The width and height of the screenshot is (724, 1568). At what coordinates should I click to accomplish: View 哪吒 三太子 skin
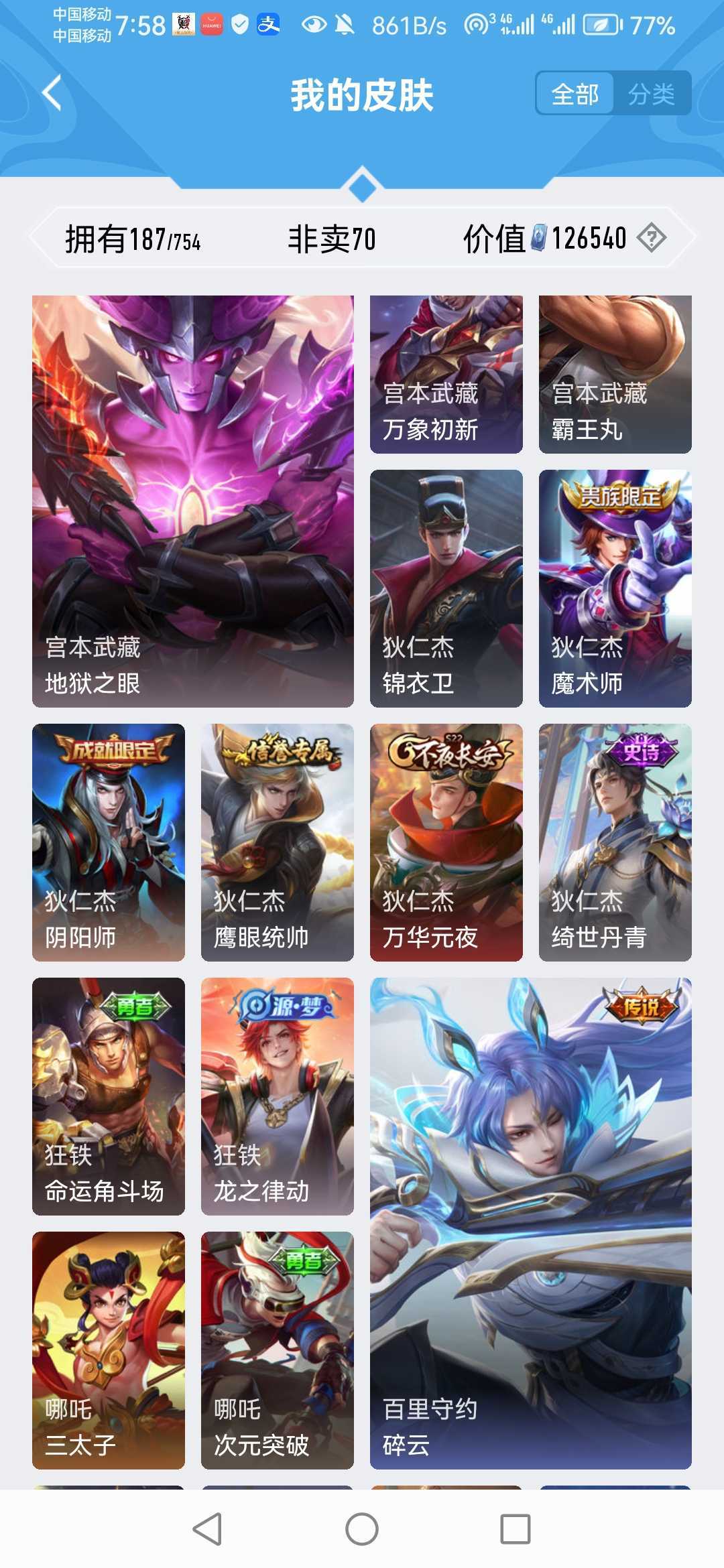coord(109,1350)
